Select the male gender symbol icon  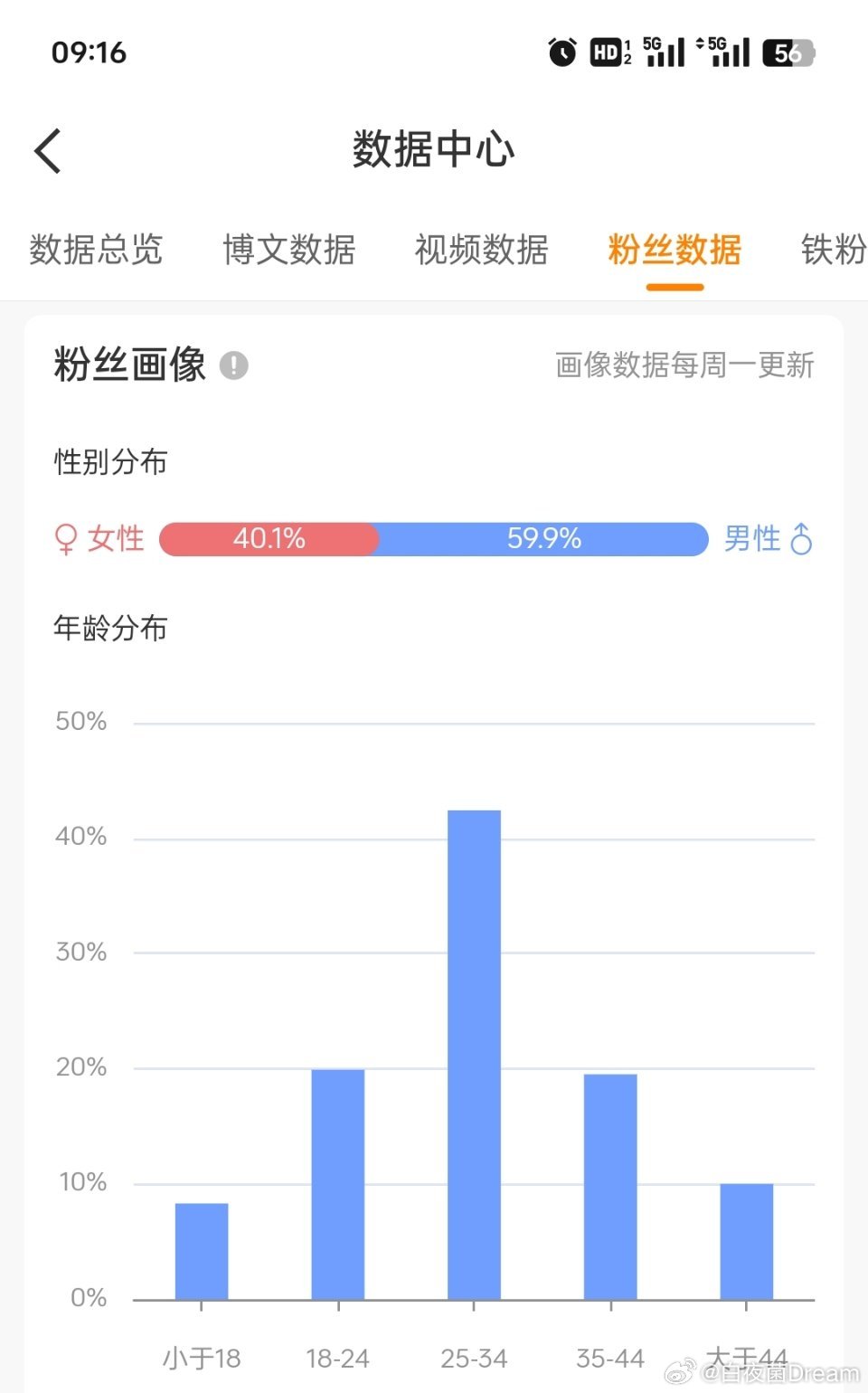(x=801, y=538)
